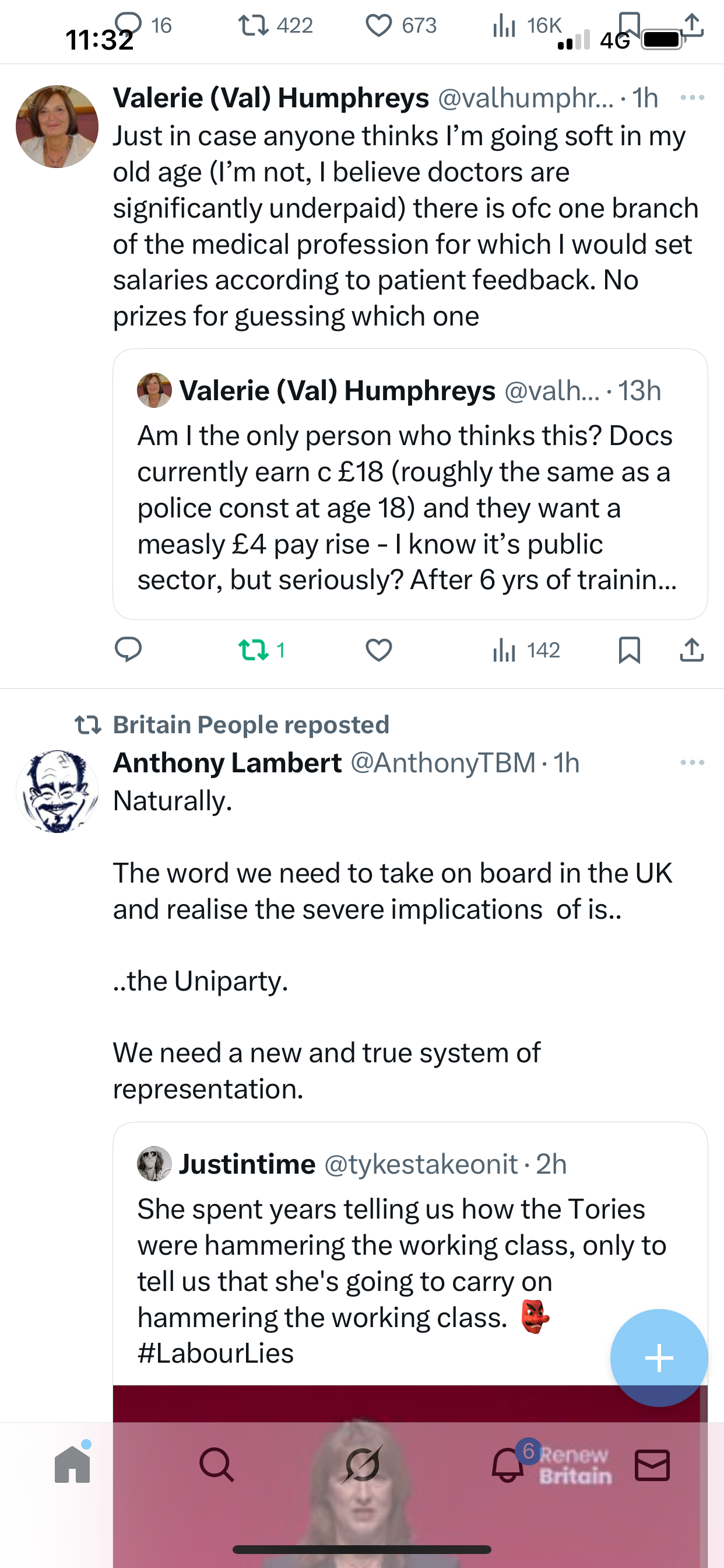This screenshot has height=1568, width=724.
Task: Like the top post with 673 likes
Action: coord(378,26)
